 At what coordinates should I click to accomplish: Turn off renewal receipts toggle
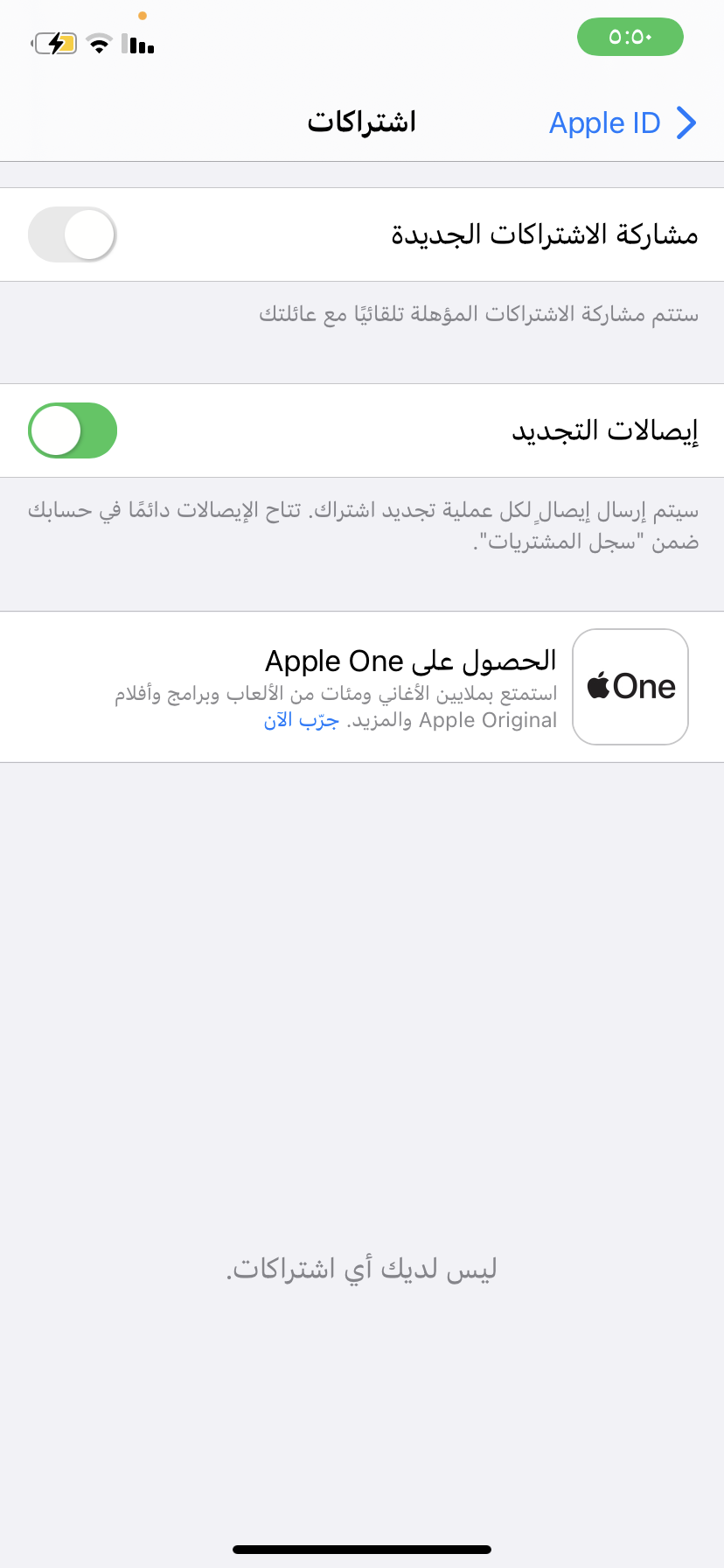coord(73,430)
